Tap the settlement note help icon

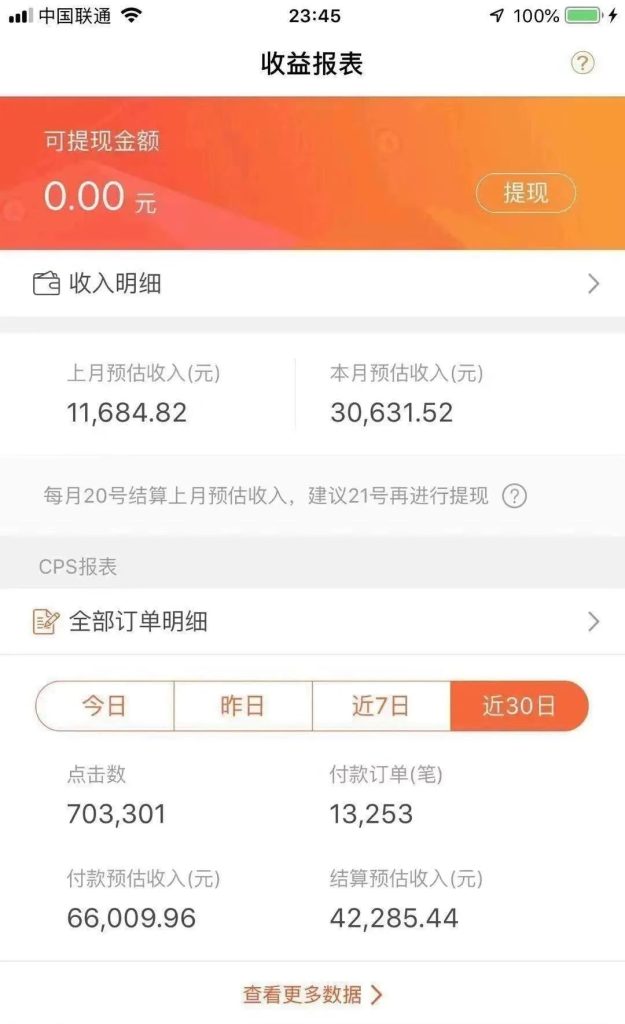(514, 496)
